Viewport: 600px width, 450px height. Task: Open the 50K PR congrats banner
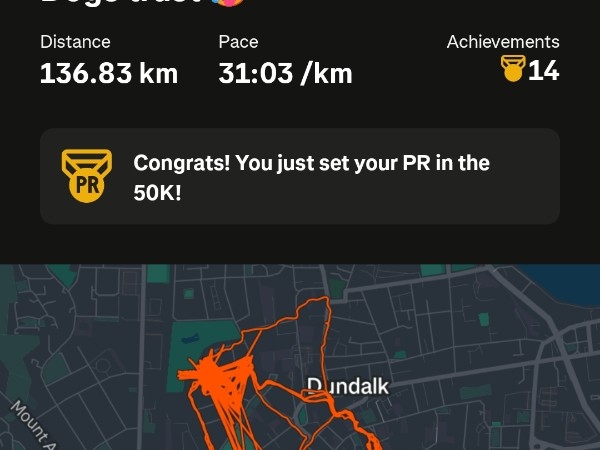299,176
